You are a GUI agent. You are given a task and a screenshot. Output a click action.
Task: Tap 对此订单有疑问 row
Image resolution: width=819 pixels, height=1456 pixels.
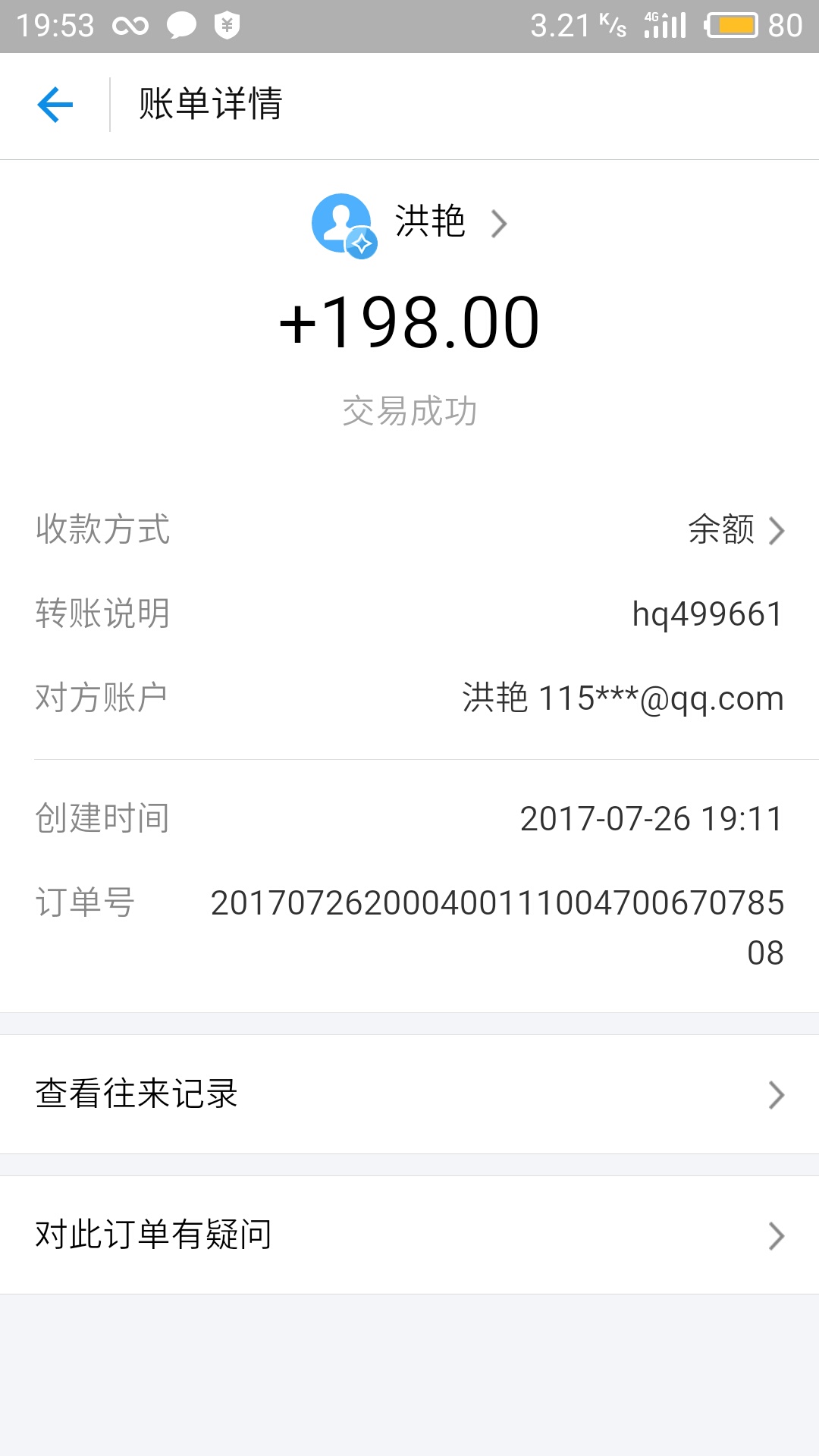pyautogui.click(x=409, y=1235)
